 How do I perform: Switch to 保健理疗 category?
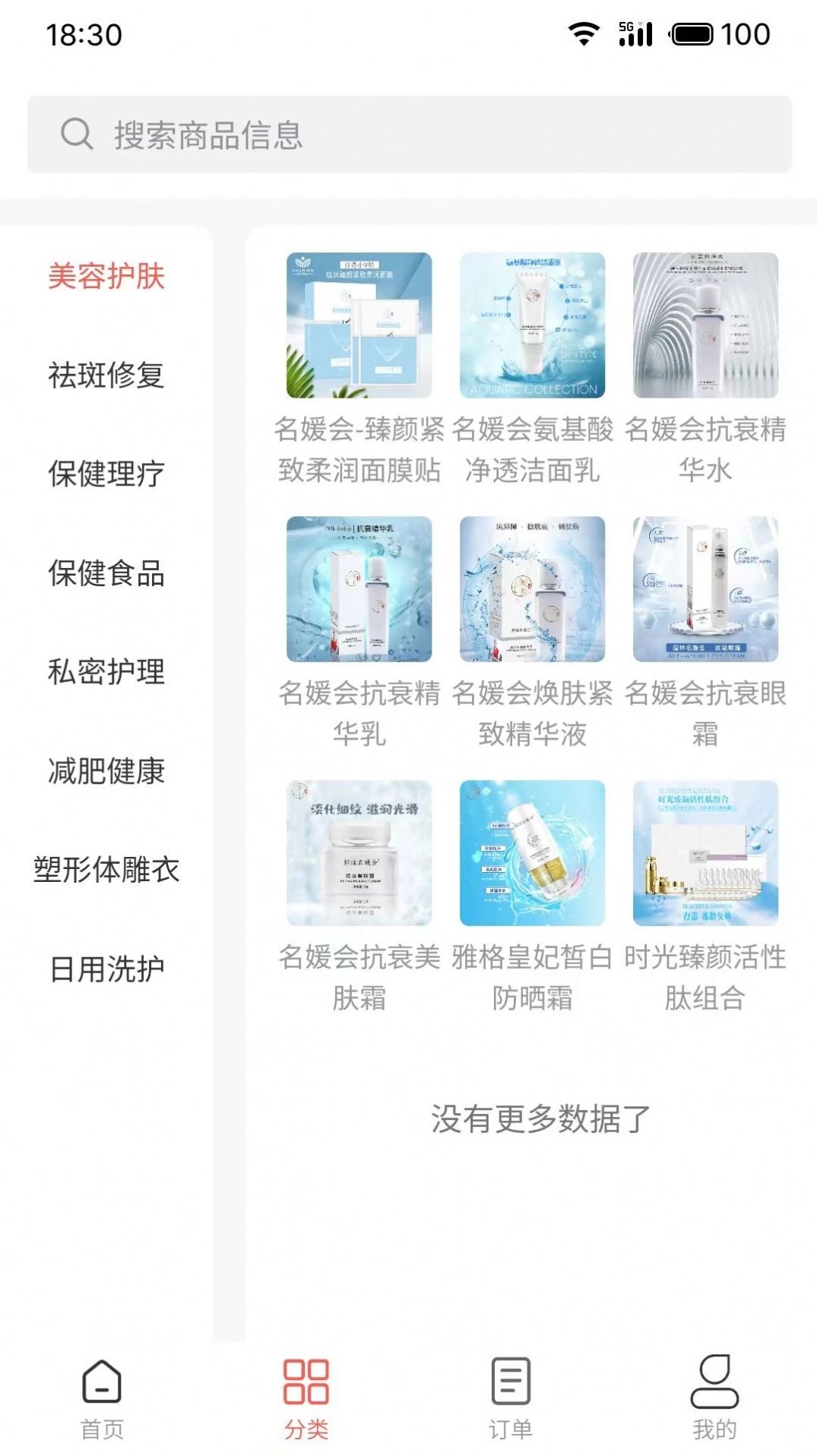pos(106,474)
